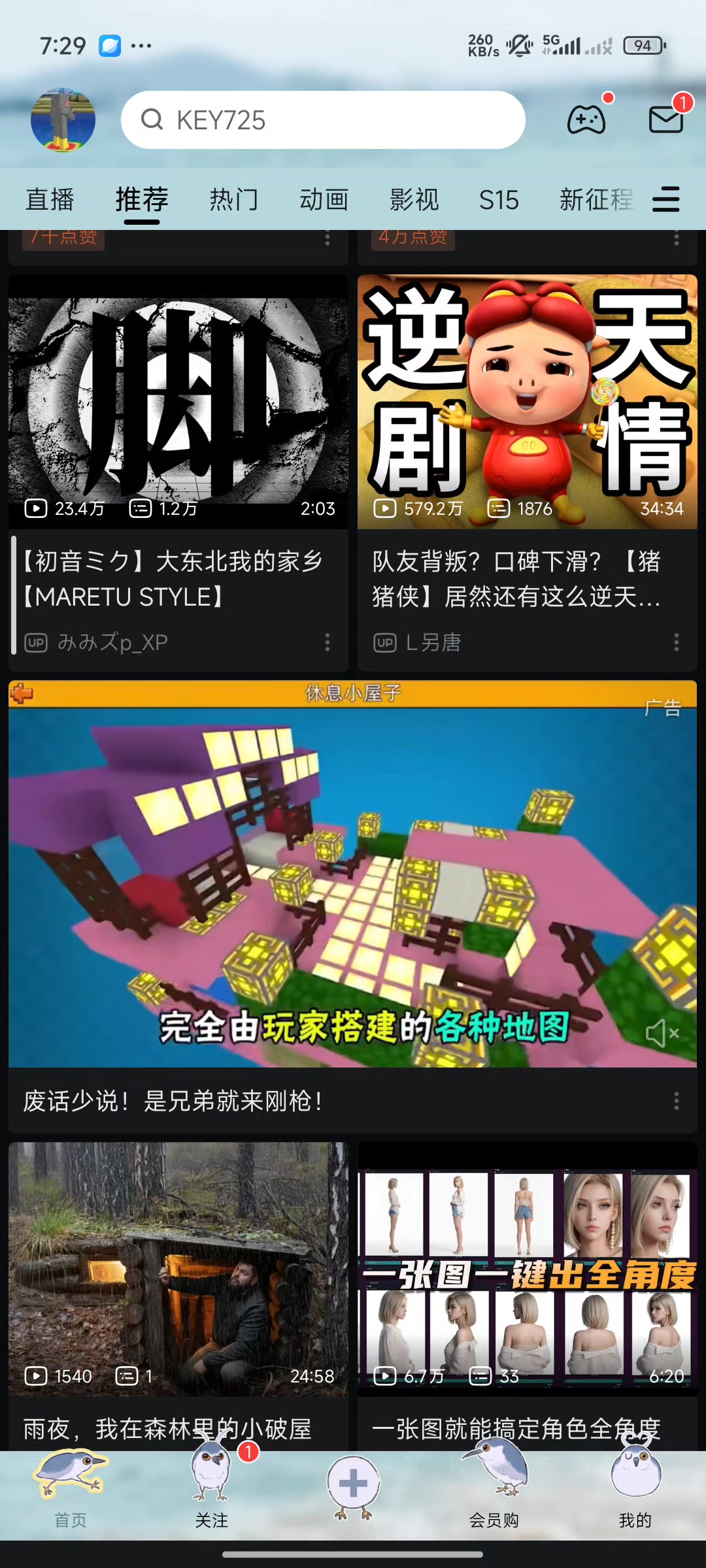Open the 大东北我的家乡 video
Viewport: 706px width, 1568px height.
tap(178, 402)
